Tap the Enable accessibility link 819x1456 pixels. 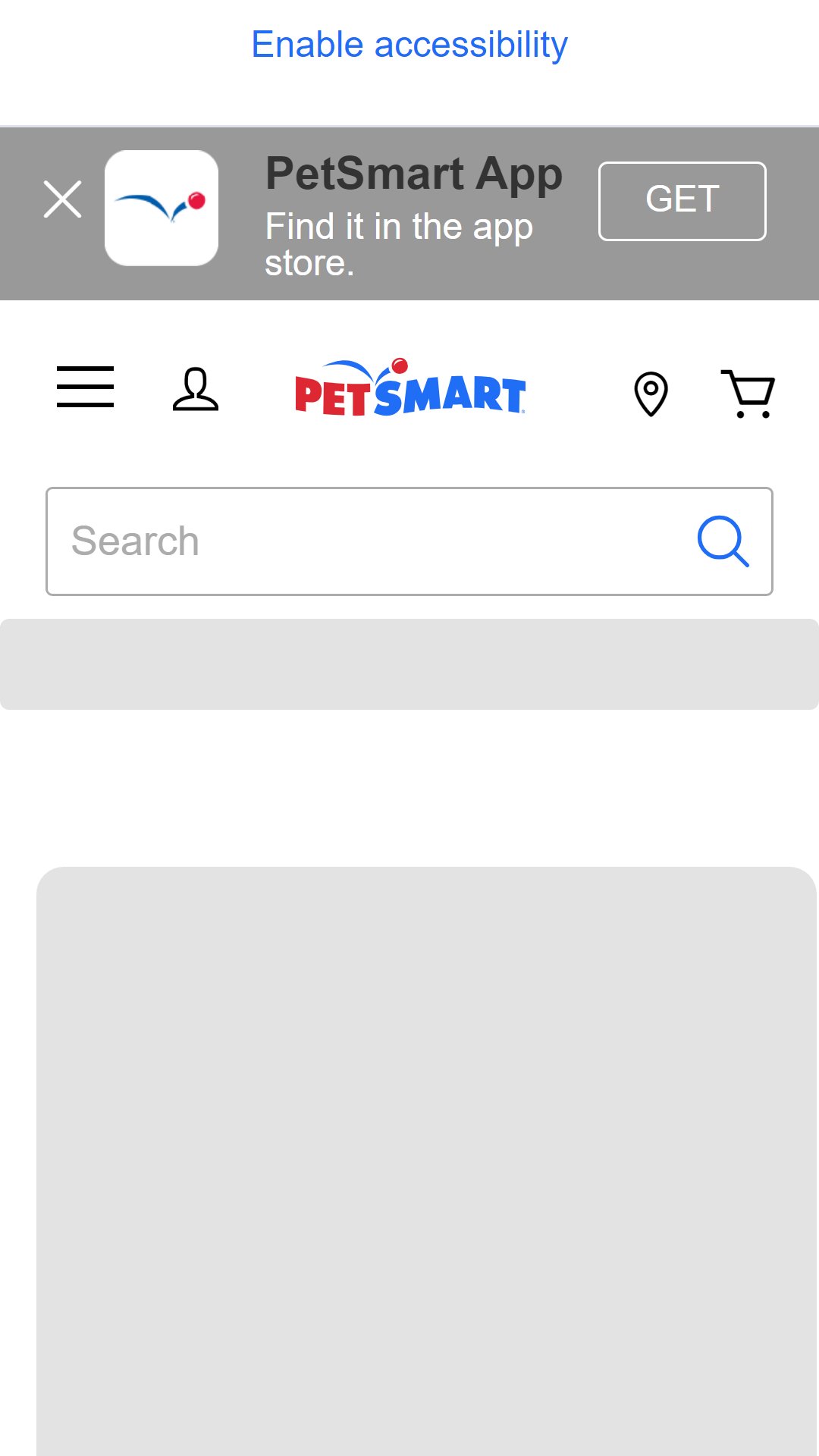[409, 45]
